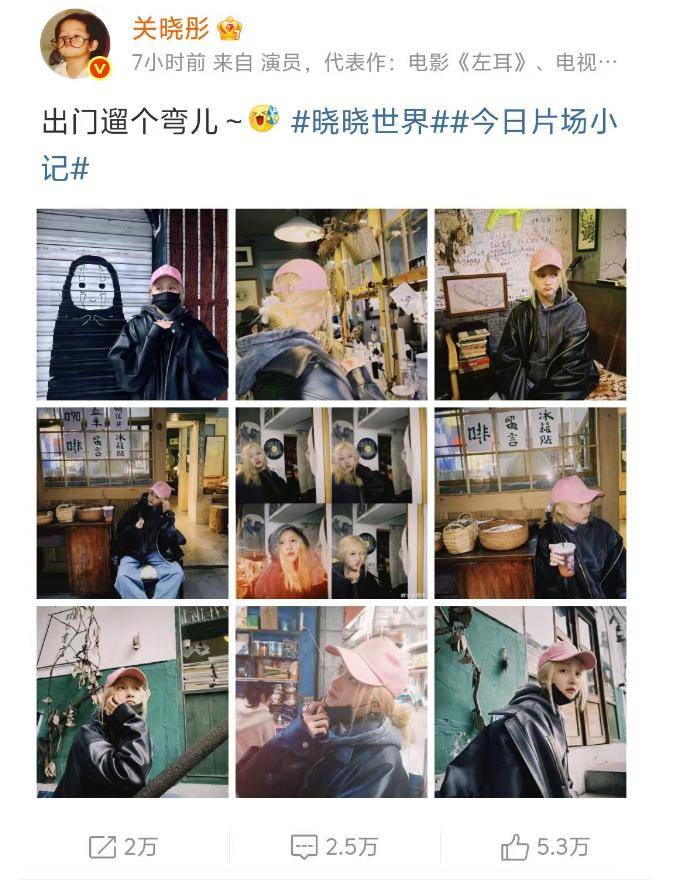Open the username 关晓彤 profile link
685x880 pixels.
pos(170,28)
